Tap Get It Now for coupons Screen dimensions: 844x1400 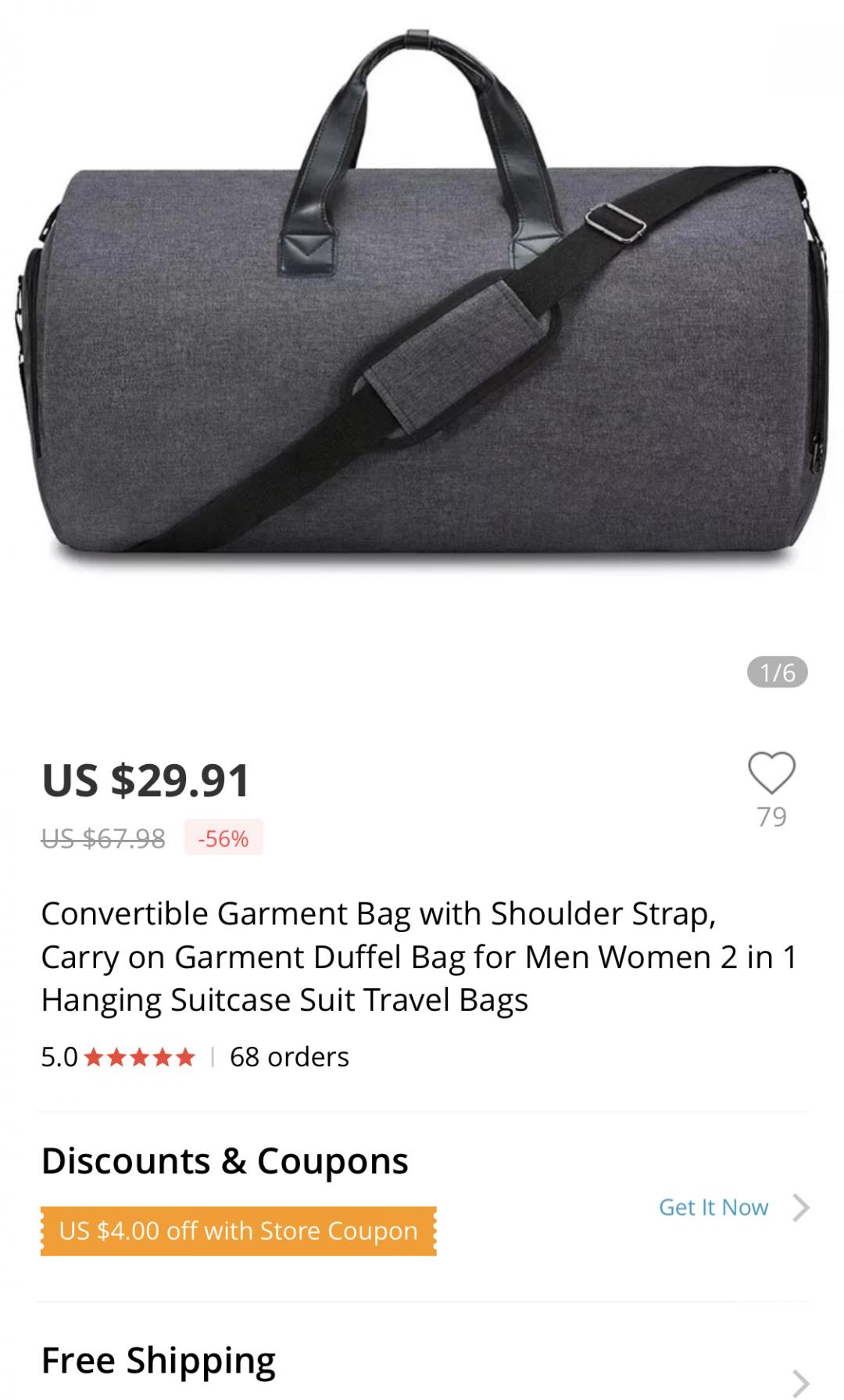713,1207
